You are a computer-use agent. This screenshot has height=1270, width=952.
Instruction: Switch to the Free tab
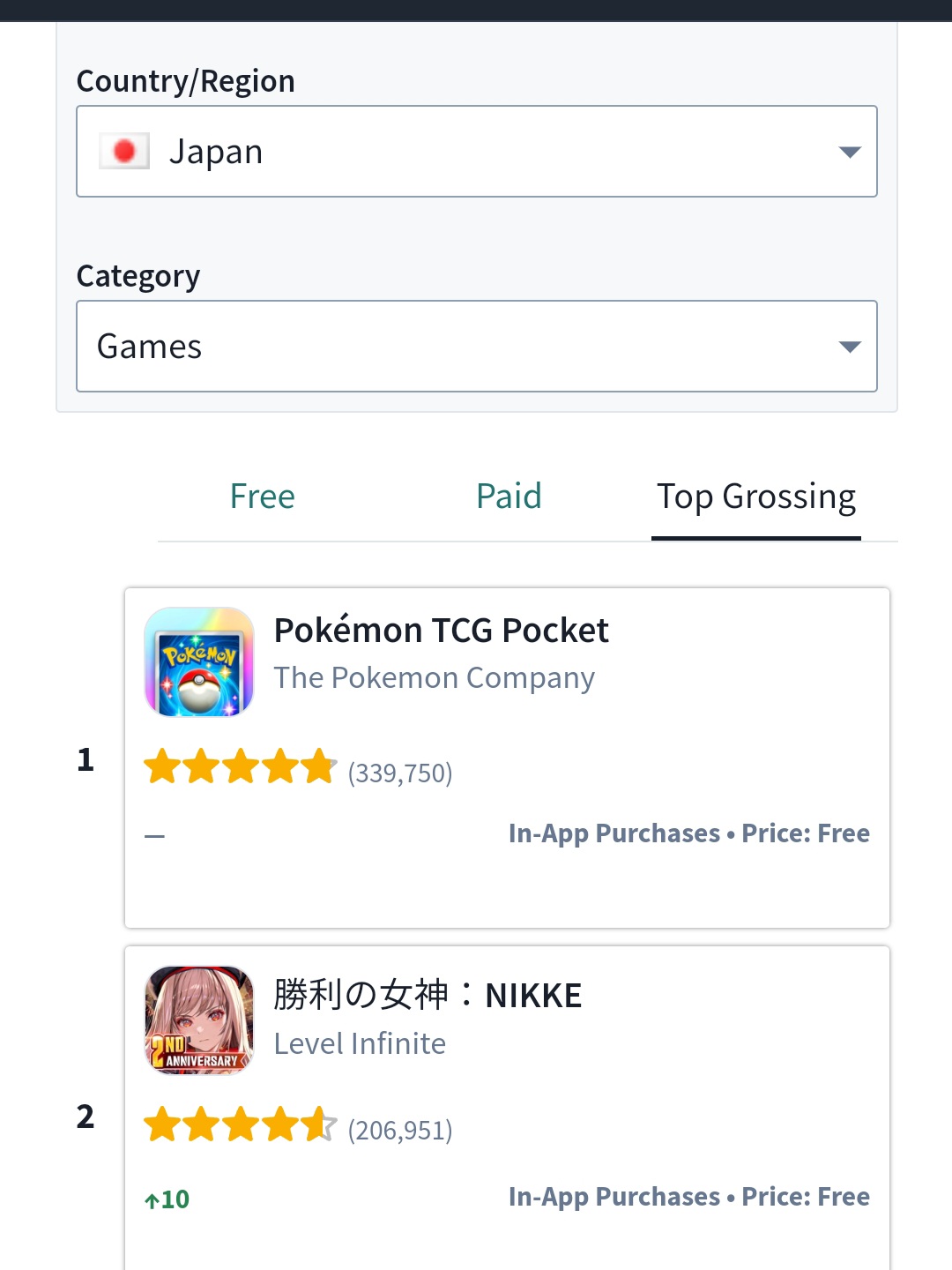click(262, 497)
